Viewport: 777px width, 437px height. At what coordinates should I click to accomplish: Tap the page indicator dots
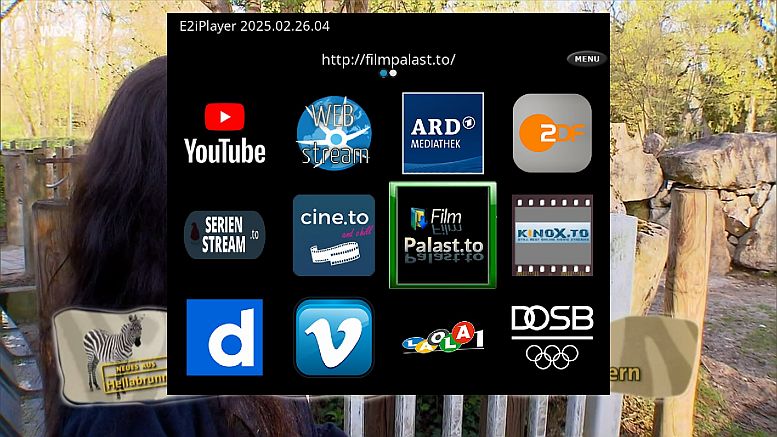pyautogui.click(x=388, y=73)
